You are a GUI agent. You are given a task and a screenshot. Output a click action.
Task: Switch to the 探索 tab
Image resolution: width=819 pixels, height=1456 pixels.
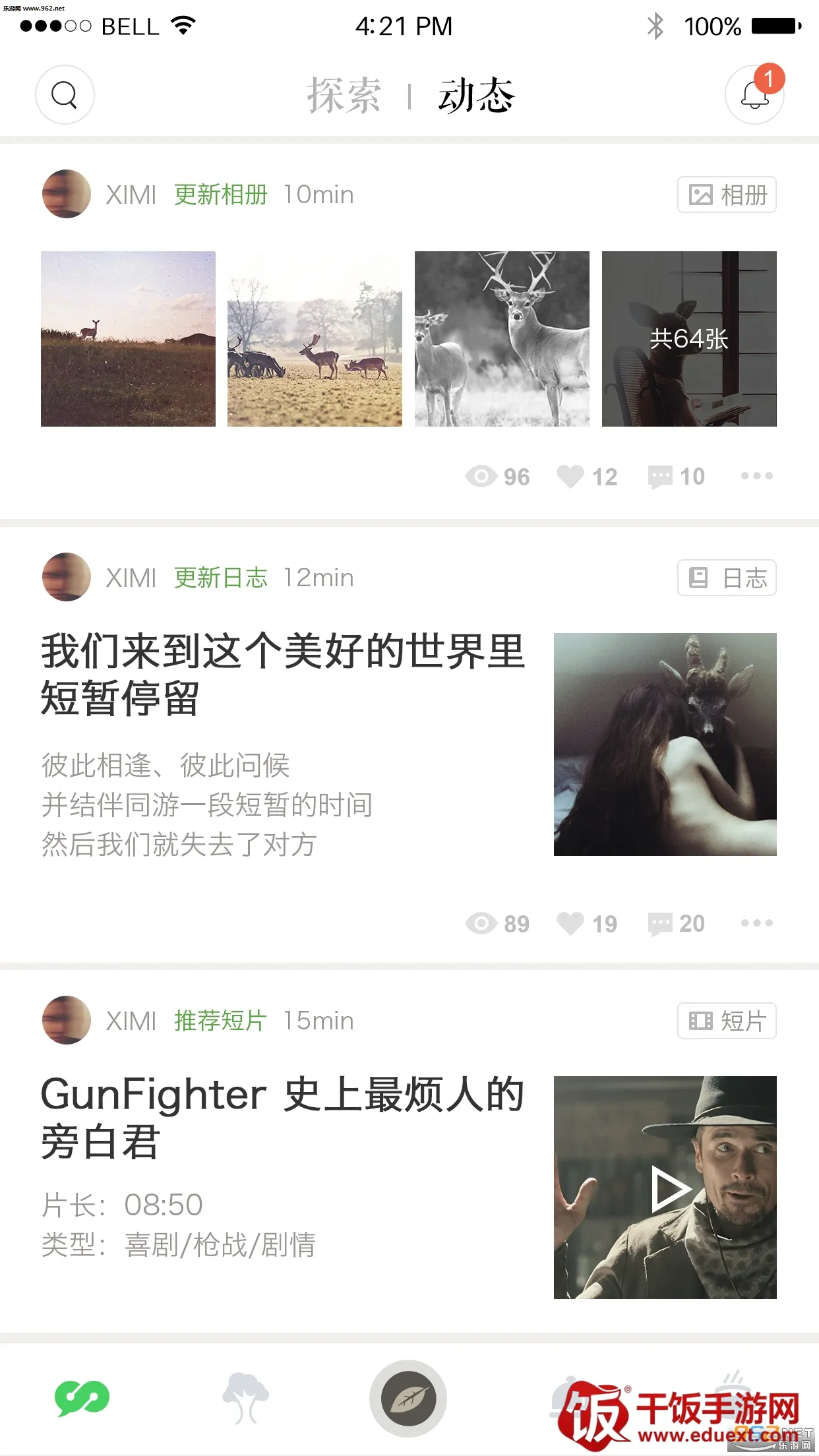[344, 95]
